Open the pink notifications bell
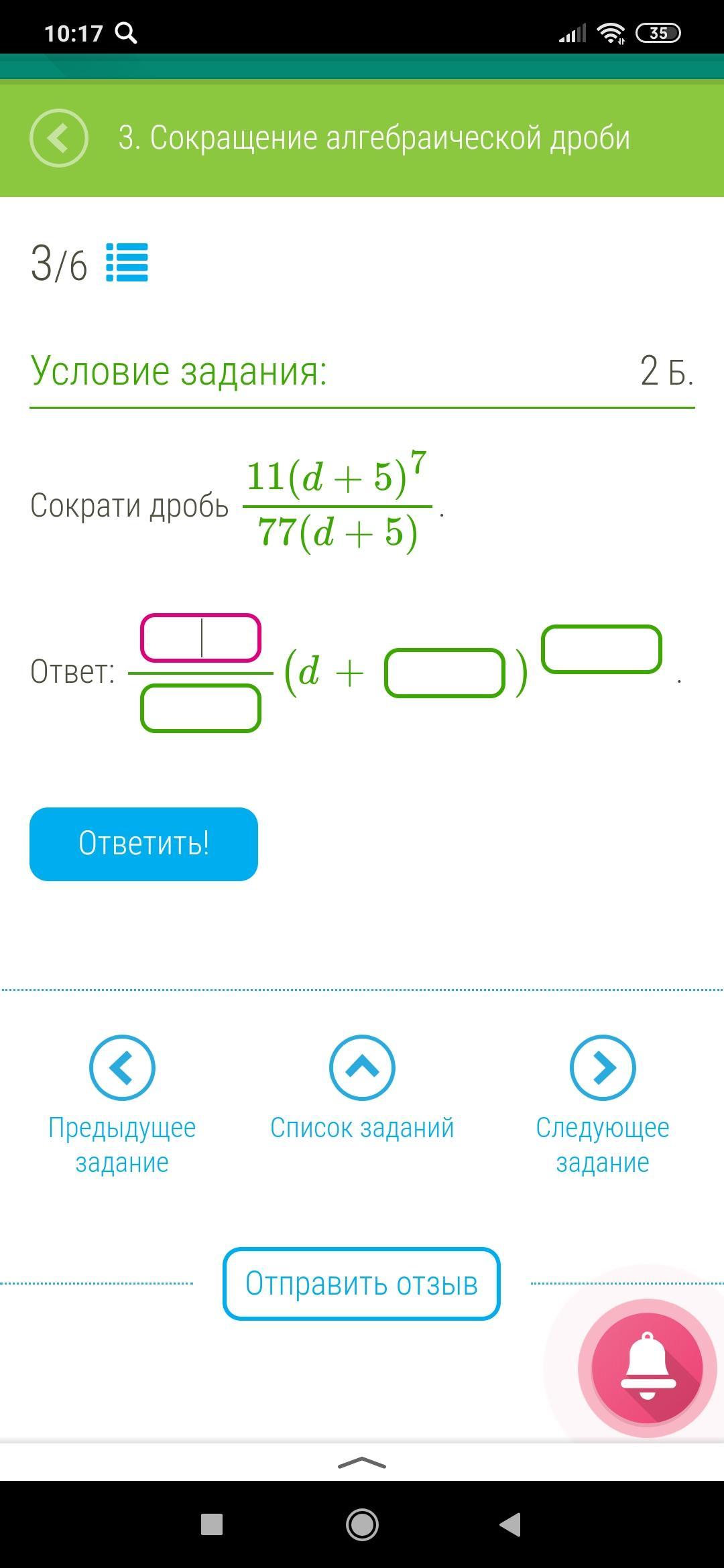The image size is (724, 1568). click(x=648, y=1368)
